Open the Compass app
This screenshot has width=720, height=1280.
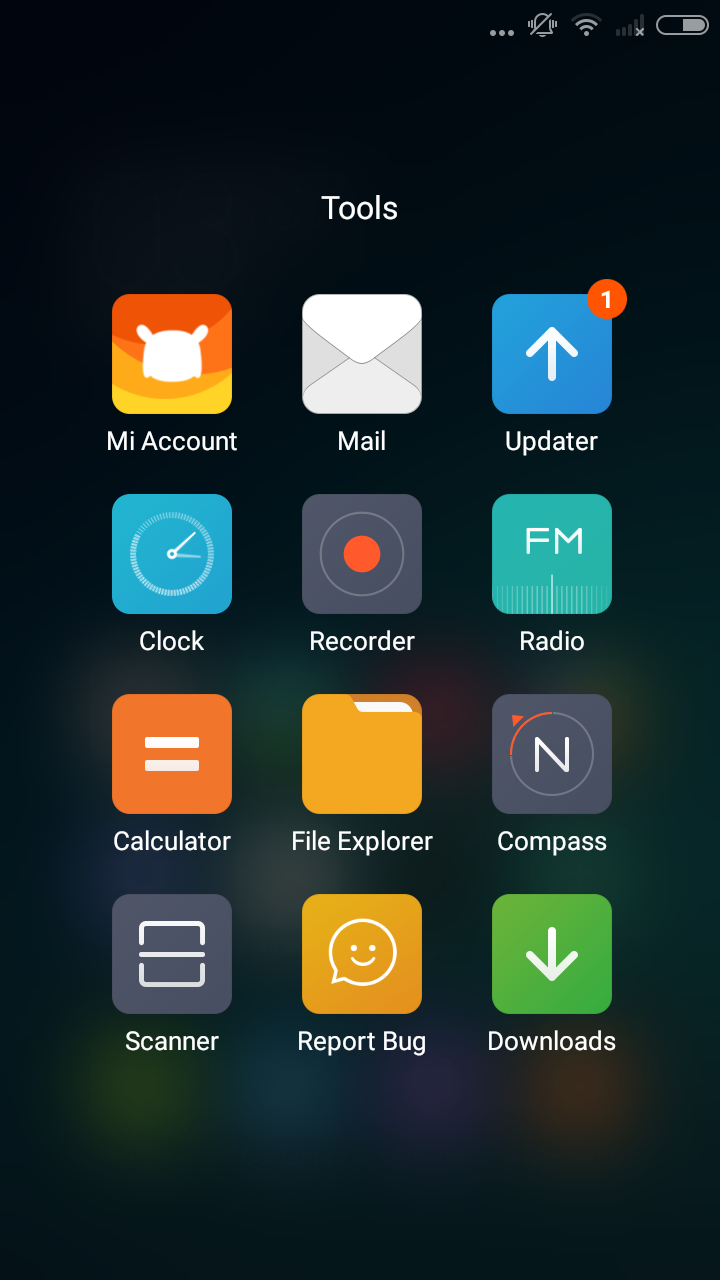coord(552,754)
